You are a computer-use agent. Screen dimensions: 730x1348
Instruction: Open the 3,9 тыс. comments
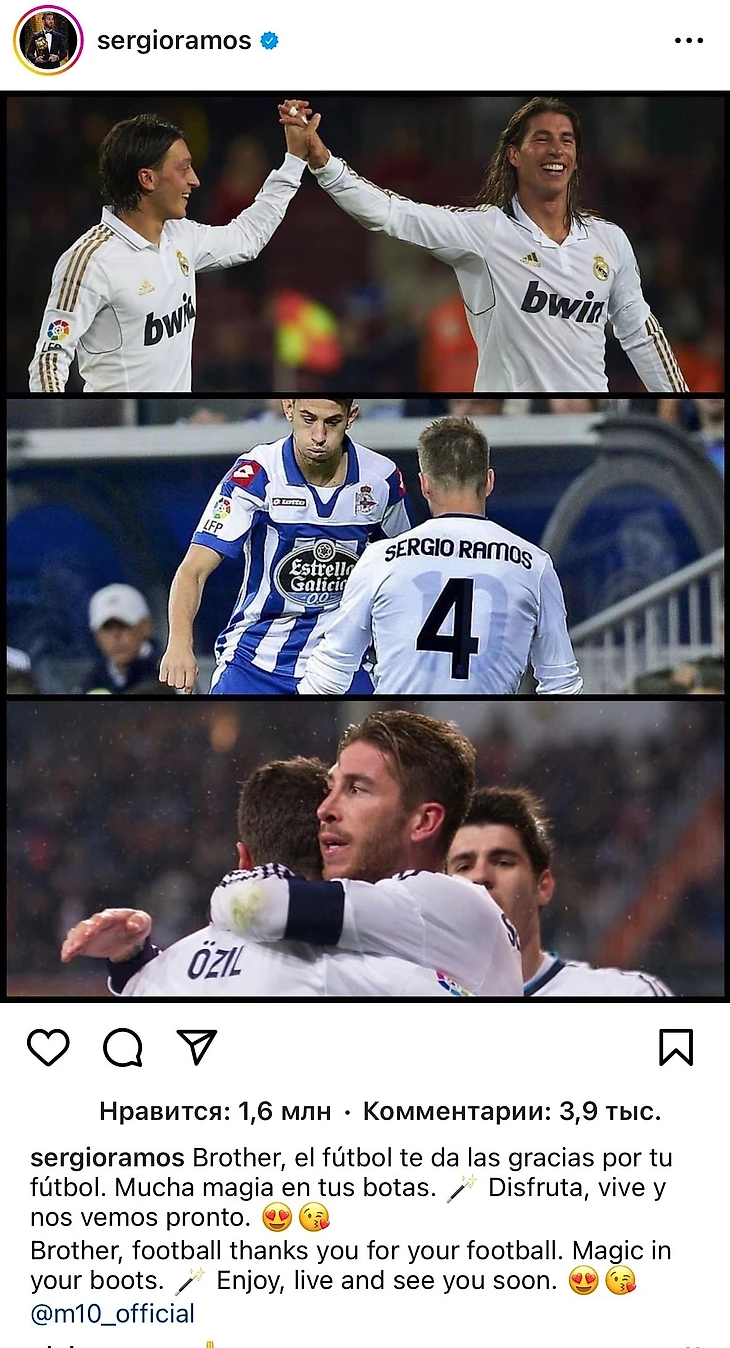[x=511, y=1111]
